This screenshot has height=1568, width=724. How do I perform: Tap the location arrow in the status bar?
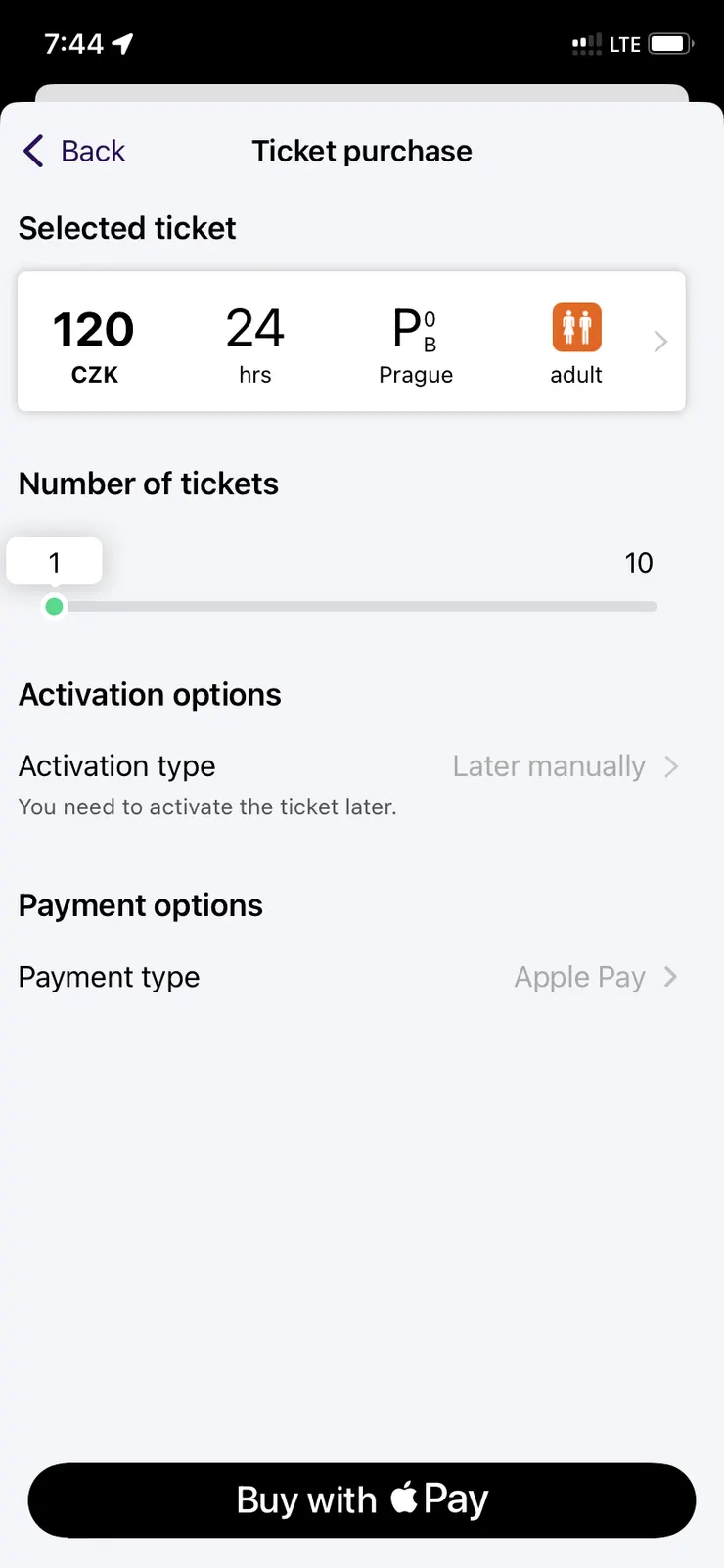(x=121, y=42)
